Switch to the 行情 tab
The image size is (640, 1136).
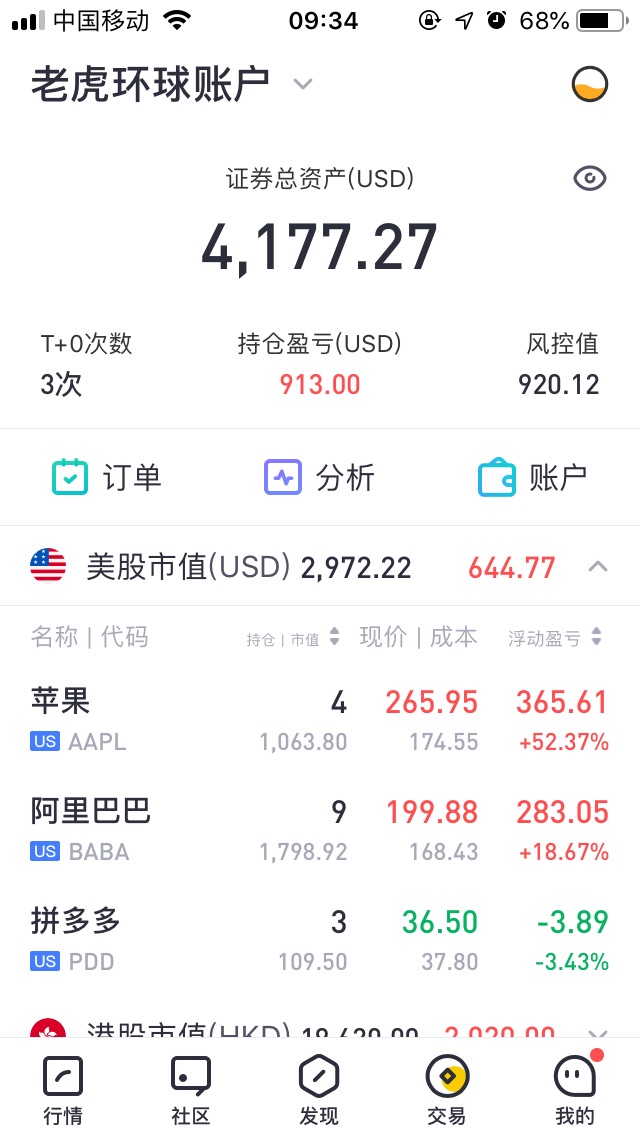(x=63, y=1090)
